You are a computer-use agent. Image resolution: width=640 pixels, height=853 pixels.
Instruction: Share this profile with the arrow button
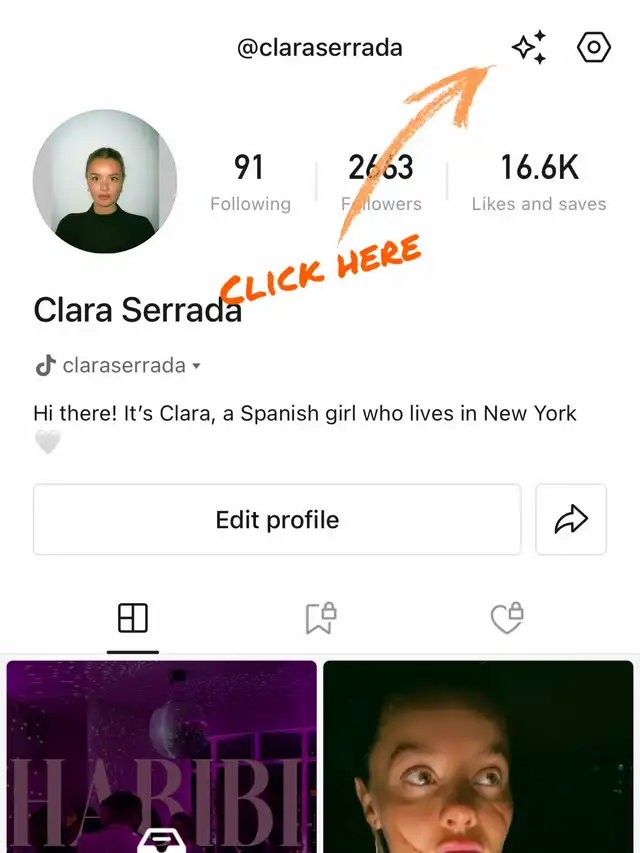pos(571,520)
